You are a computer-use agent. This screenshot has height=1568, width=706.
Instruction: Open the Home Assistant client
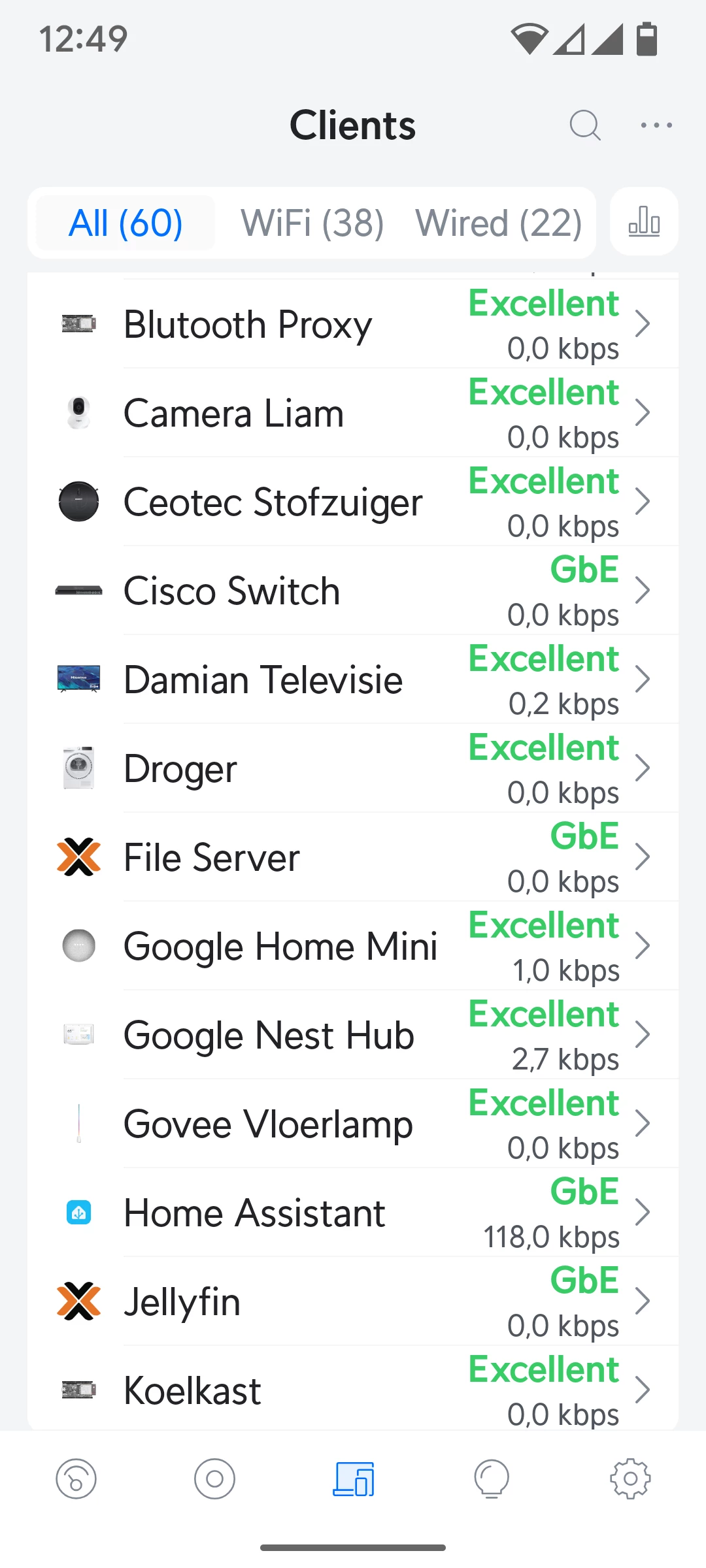[353, 1213]
